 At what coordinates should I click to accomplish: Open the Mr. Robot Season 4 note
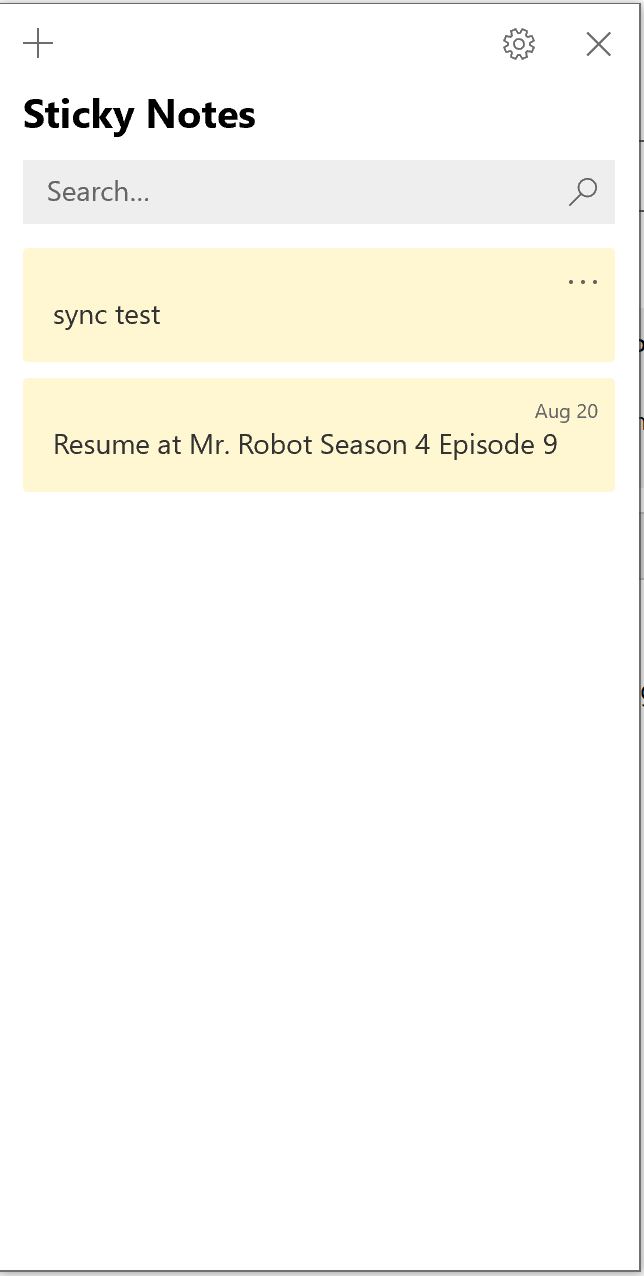point(305,445)
